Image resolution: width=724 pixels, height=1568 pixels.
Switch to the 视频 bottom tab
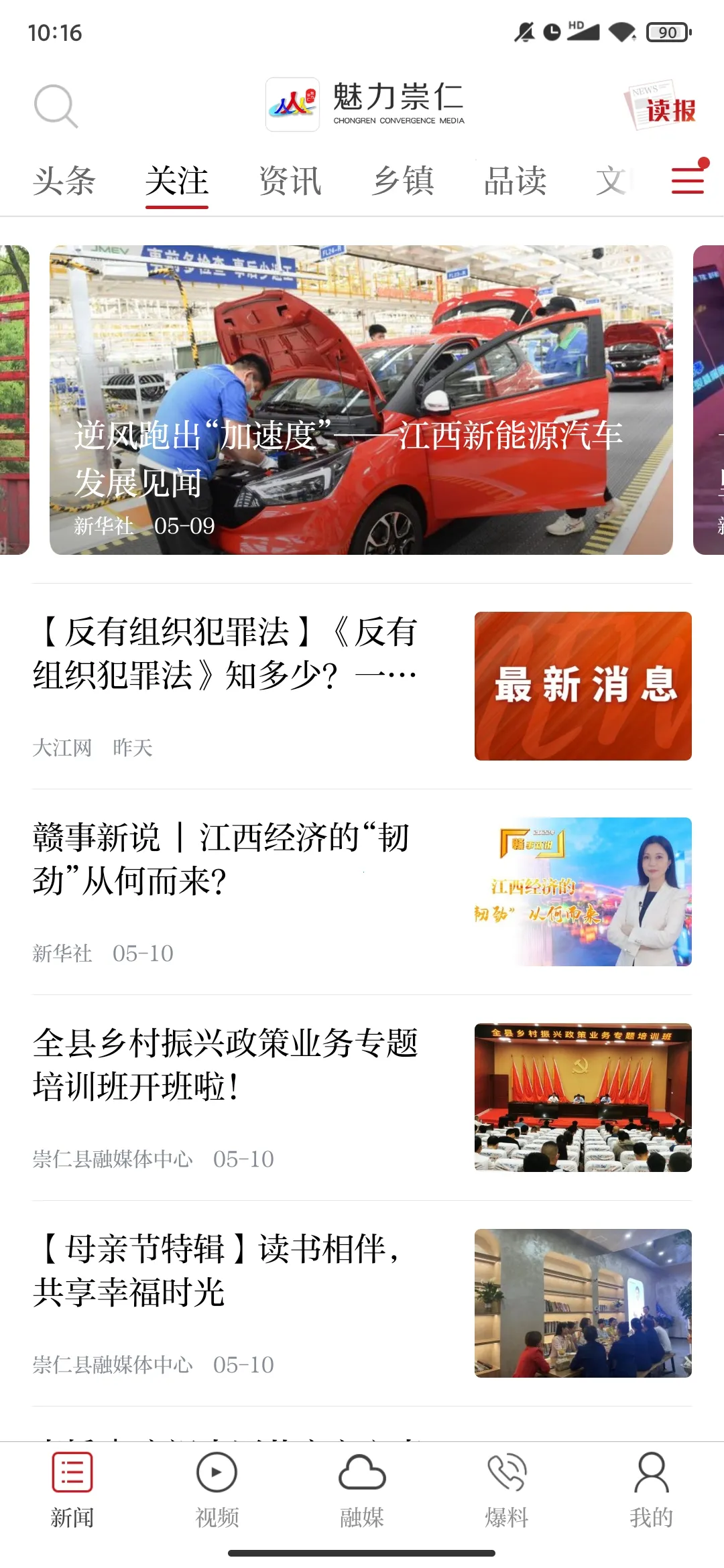[217, 1489]
